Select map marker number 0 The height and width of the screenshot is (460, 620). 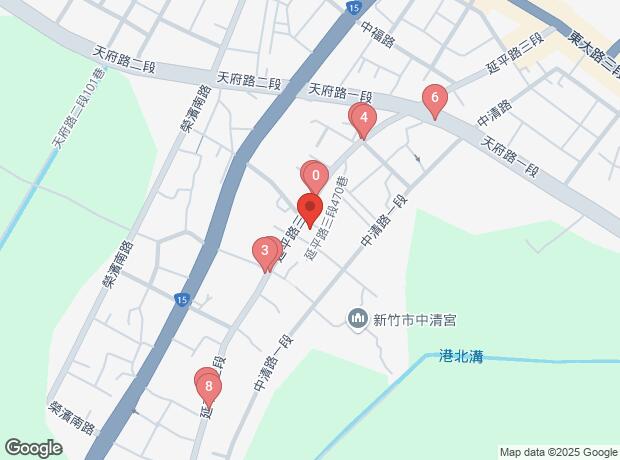[315, 177]
